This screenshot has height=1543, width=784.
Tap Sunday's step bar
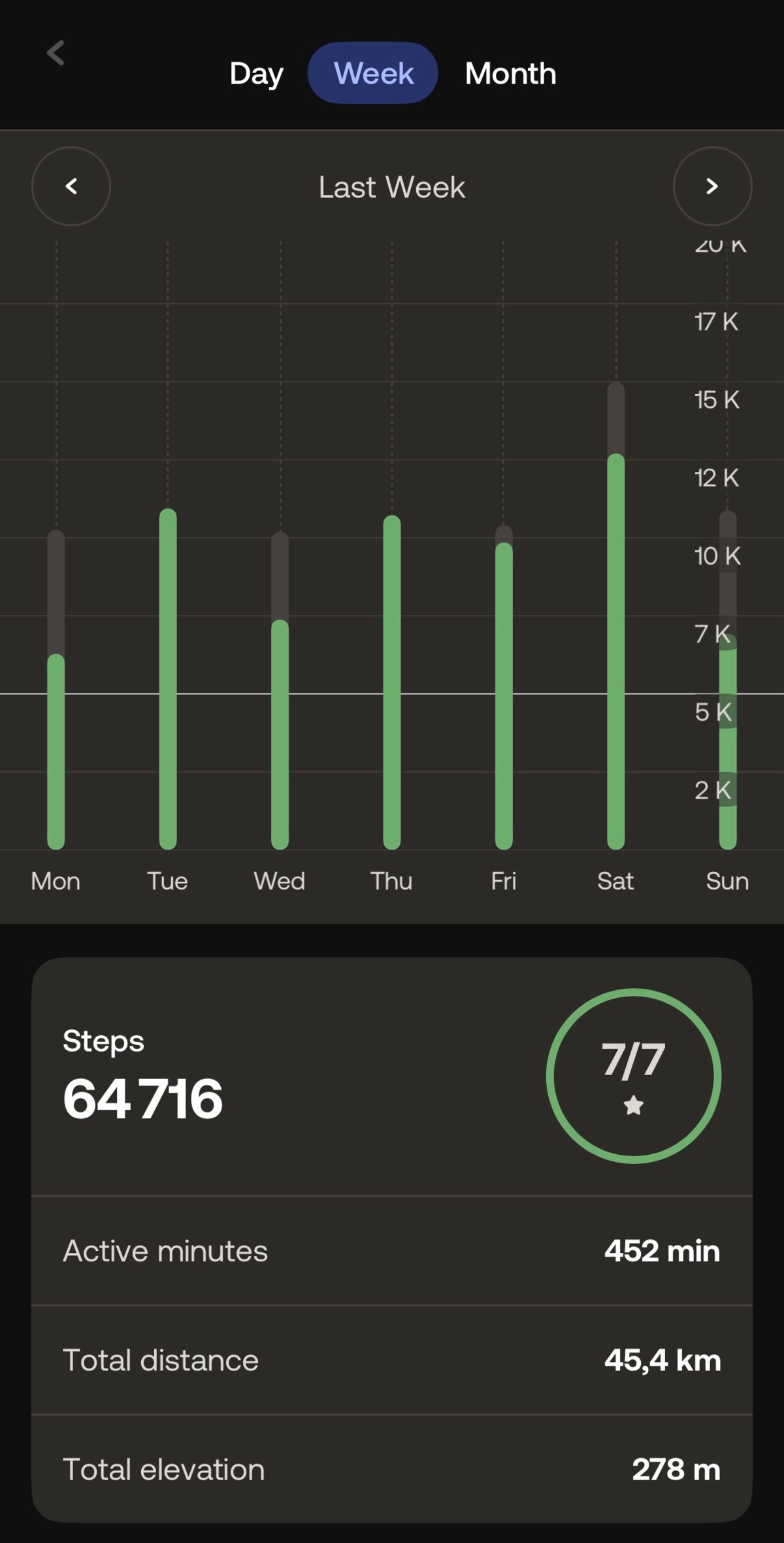pyautogui.click(x=728, y=741)
